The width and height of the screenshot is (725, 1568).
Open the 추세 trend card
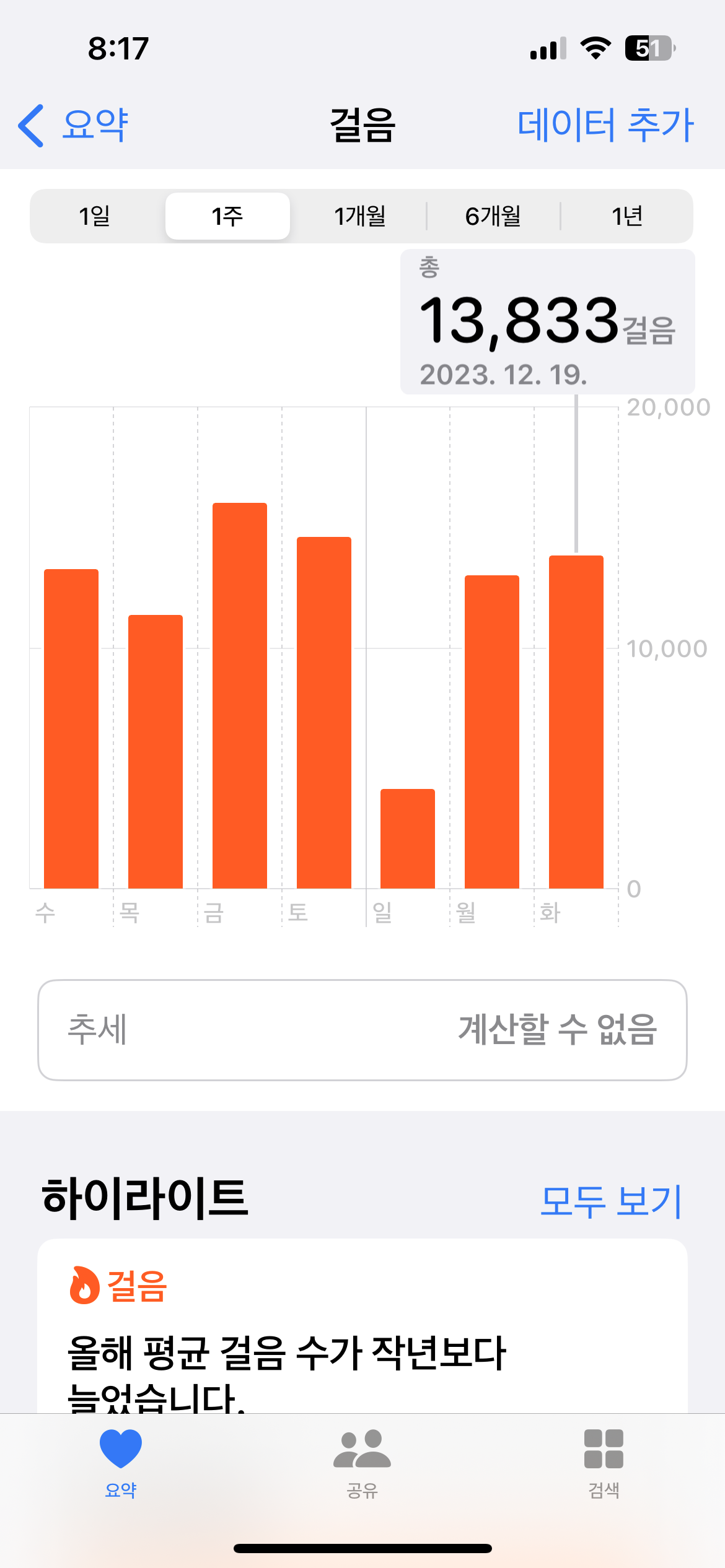point(362,1030)
